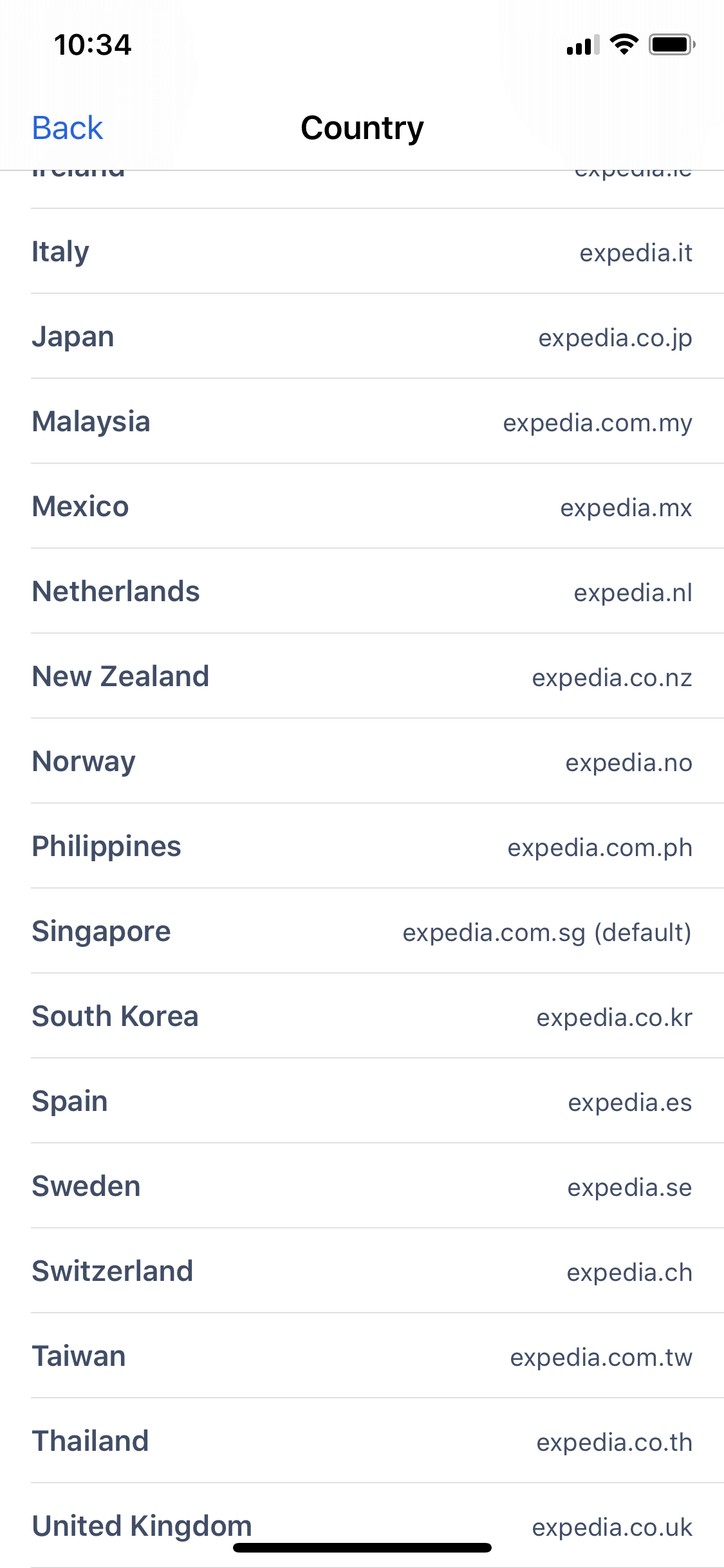Select the default Singapore option
This screenshot has width=724, height=1568.
click(x=362, y=931)
